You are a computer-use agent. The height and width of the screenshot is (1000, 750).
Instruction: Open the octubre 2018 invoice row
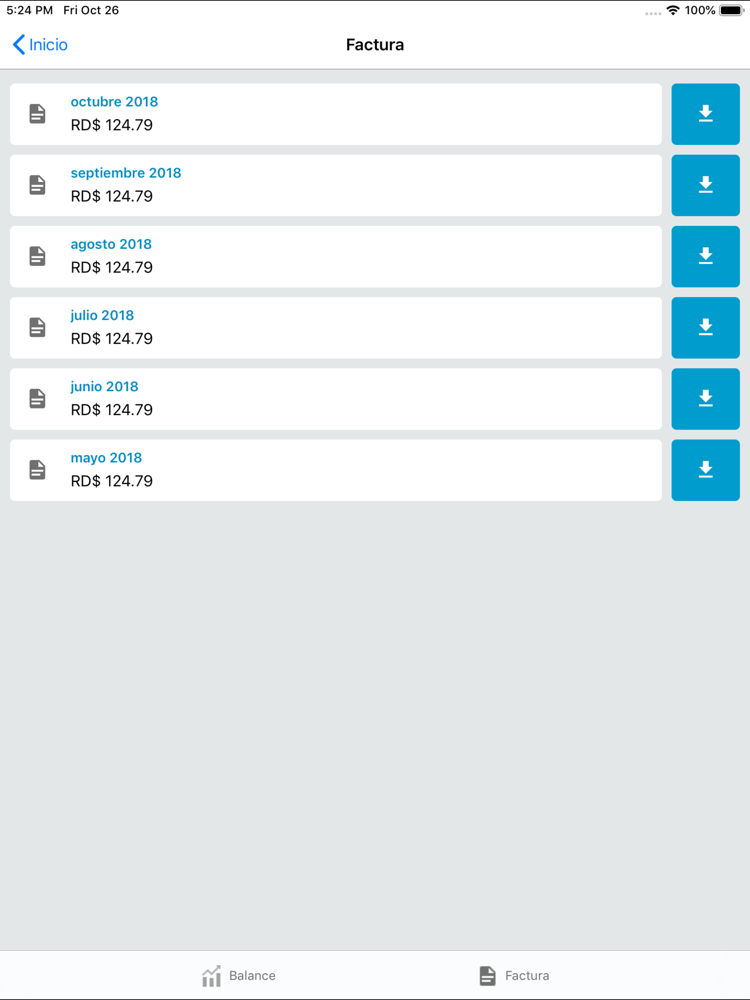click(336, 114)
